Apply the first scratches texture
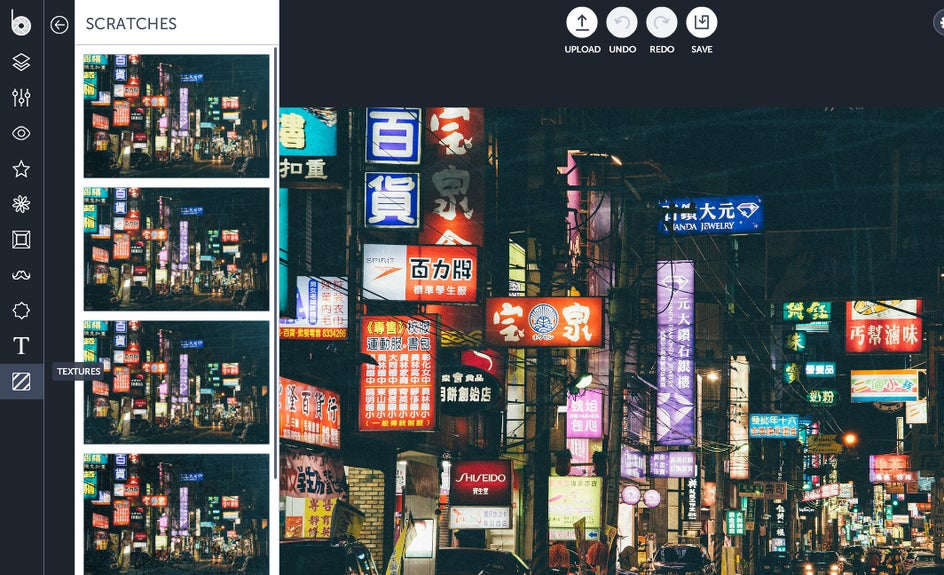 click(x=176, y=115)
